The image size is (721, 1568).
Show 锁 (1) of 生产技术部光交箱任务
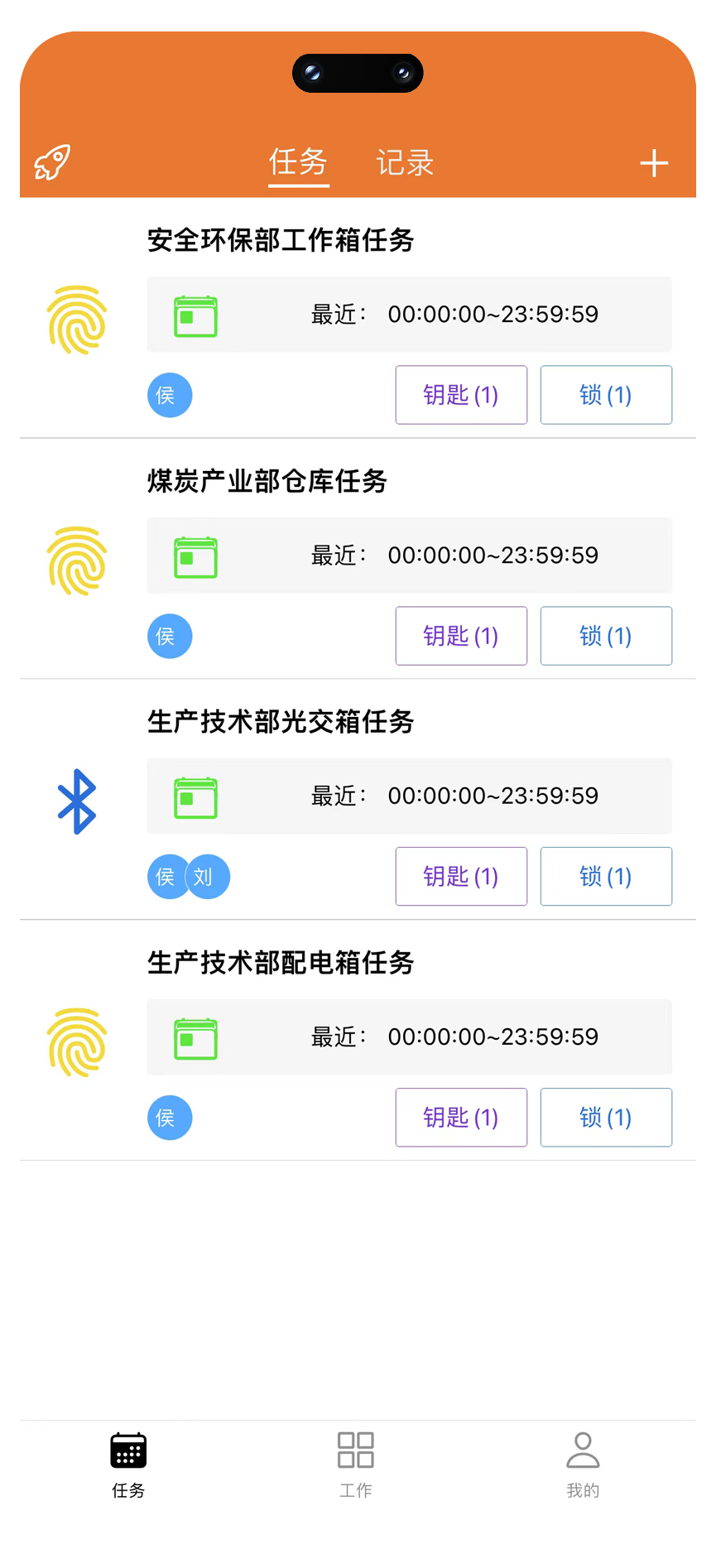[x=606, y=876]
